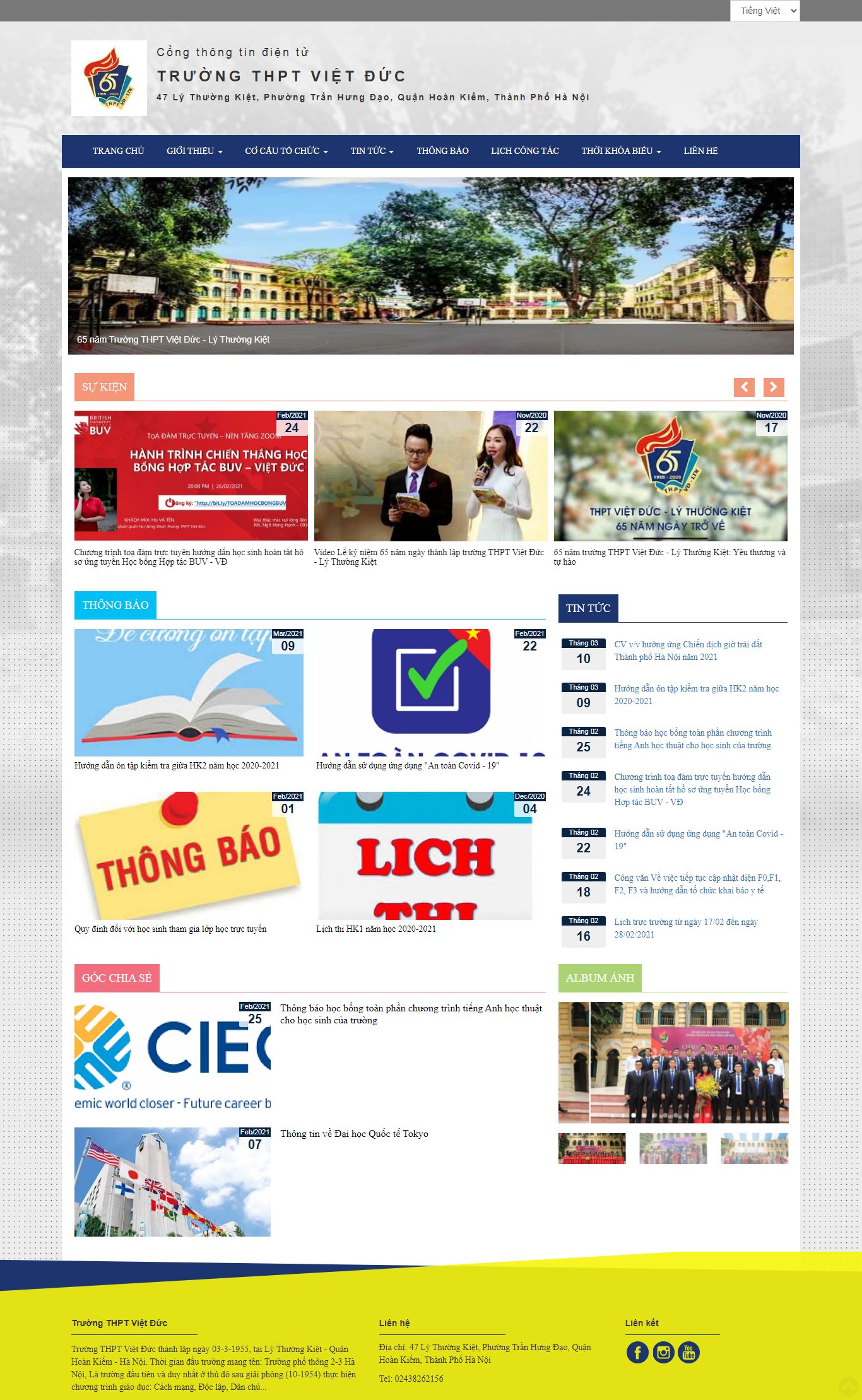Click the Trường THPT Việt Đức logo
This screenshot has height=1400, width=862.
[x=107, y=78]
